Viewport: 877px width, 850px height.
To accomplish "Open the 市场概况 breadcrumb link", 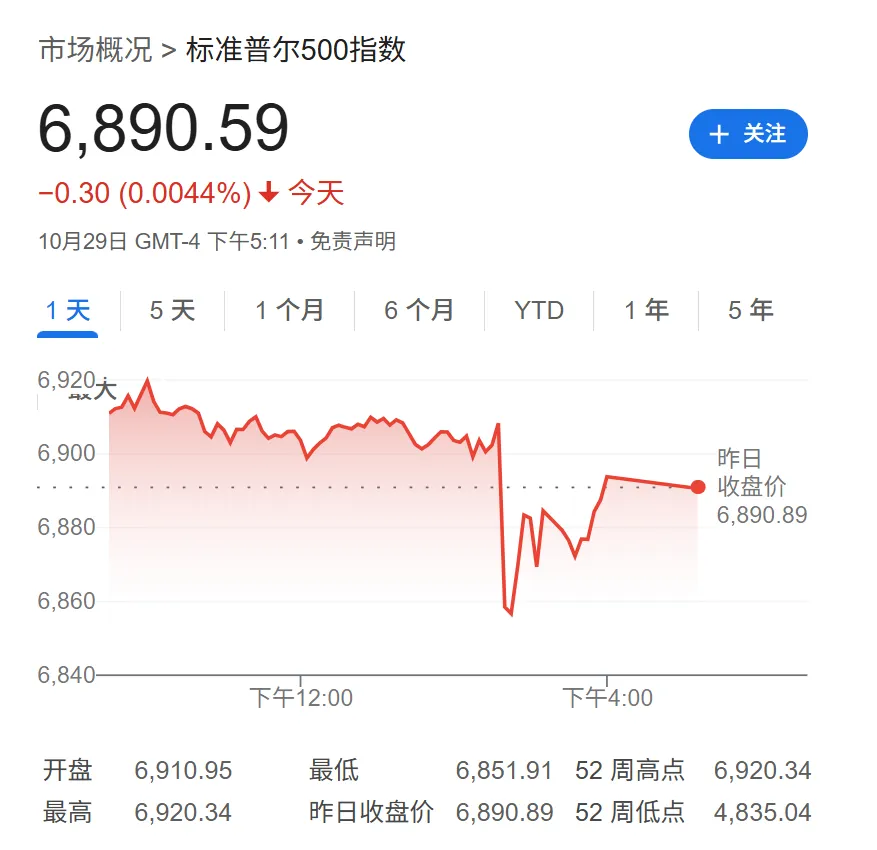I will click(95, 51).
